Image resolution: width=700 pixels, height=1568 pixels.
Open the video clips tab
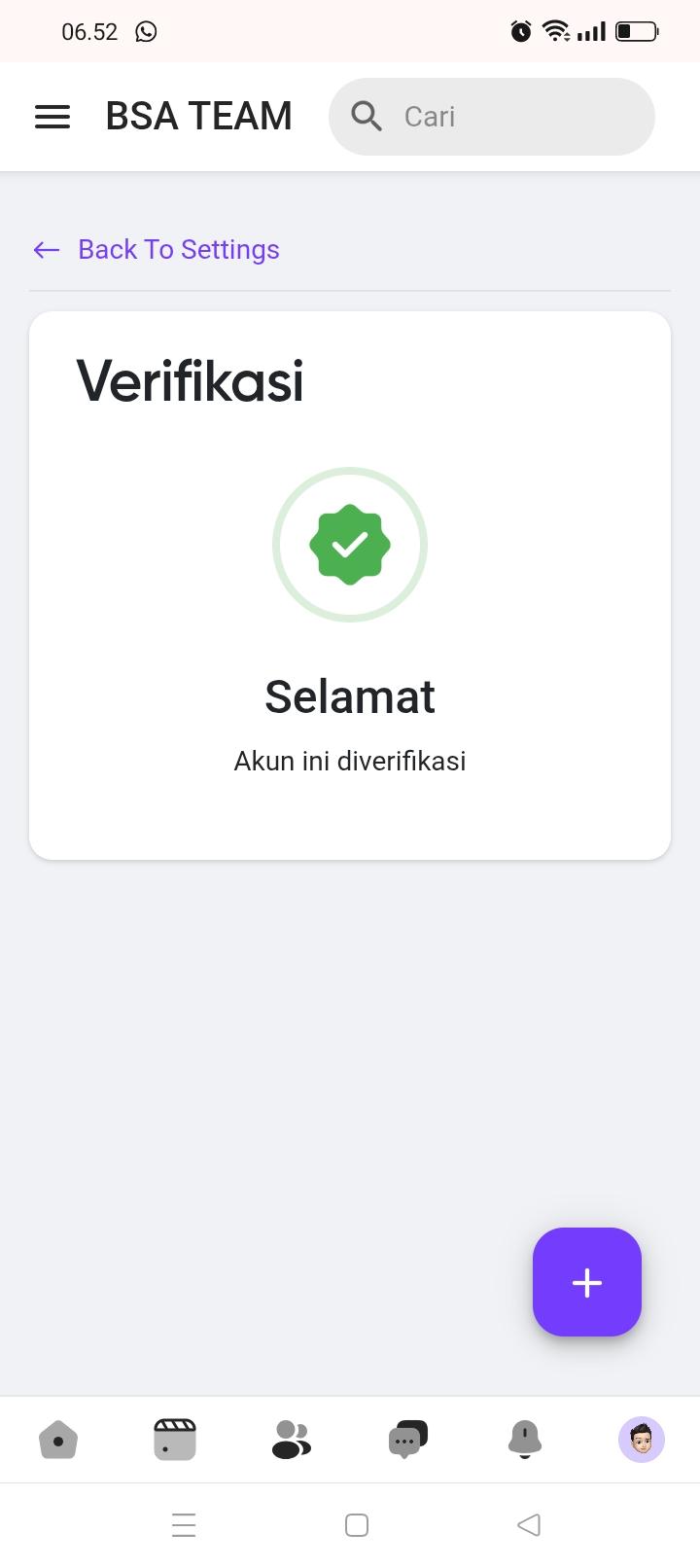(x=175, y=1440)
